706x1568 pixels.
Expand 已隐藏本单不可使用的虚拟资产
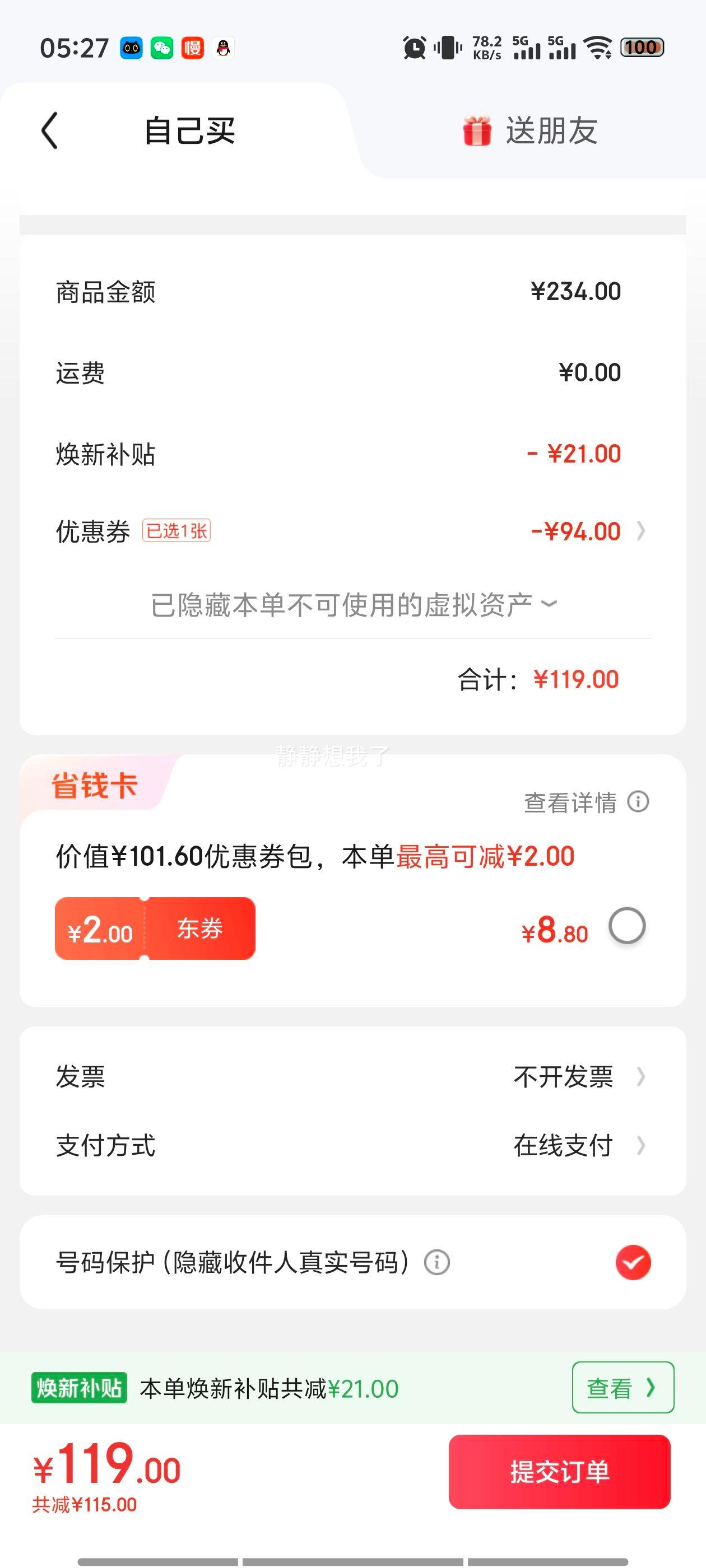(x=354, y=605)
